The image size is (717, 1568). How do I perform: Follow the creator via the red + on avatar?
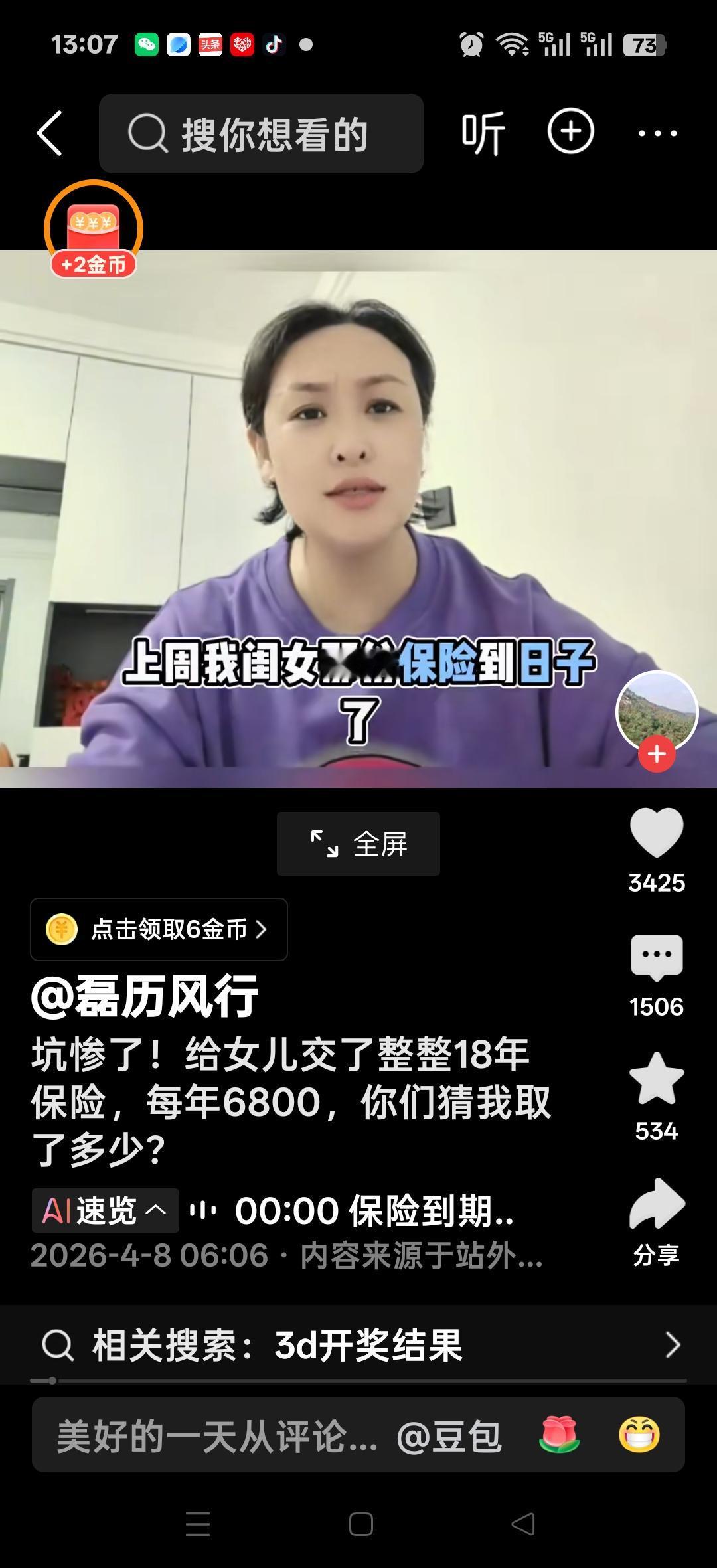click(657, 753)
